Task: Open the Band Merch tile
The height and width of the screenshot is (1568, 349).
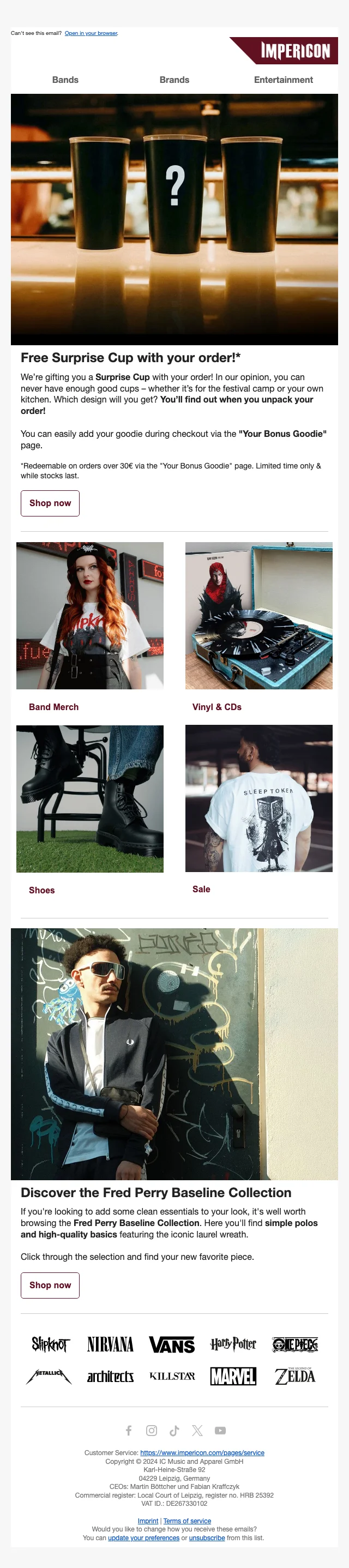Action: click(x=89, y=615)
